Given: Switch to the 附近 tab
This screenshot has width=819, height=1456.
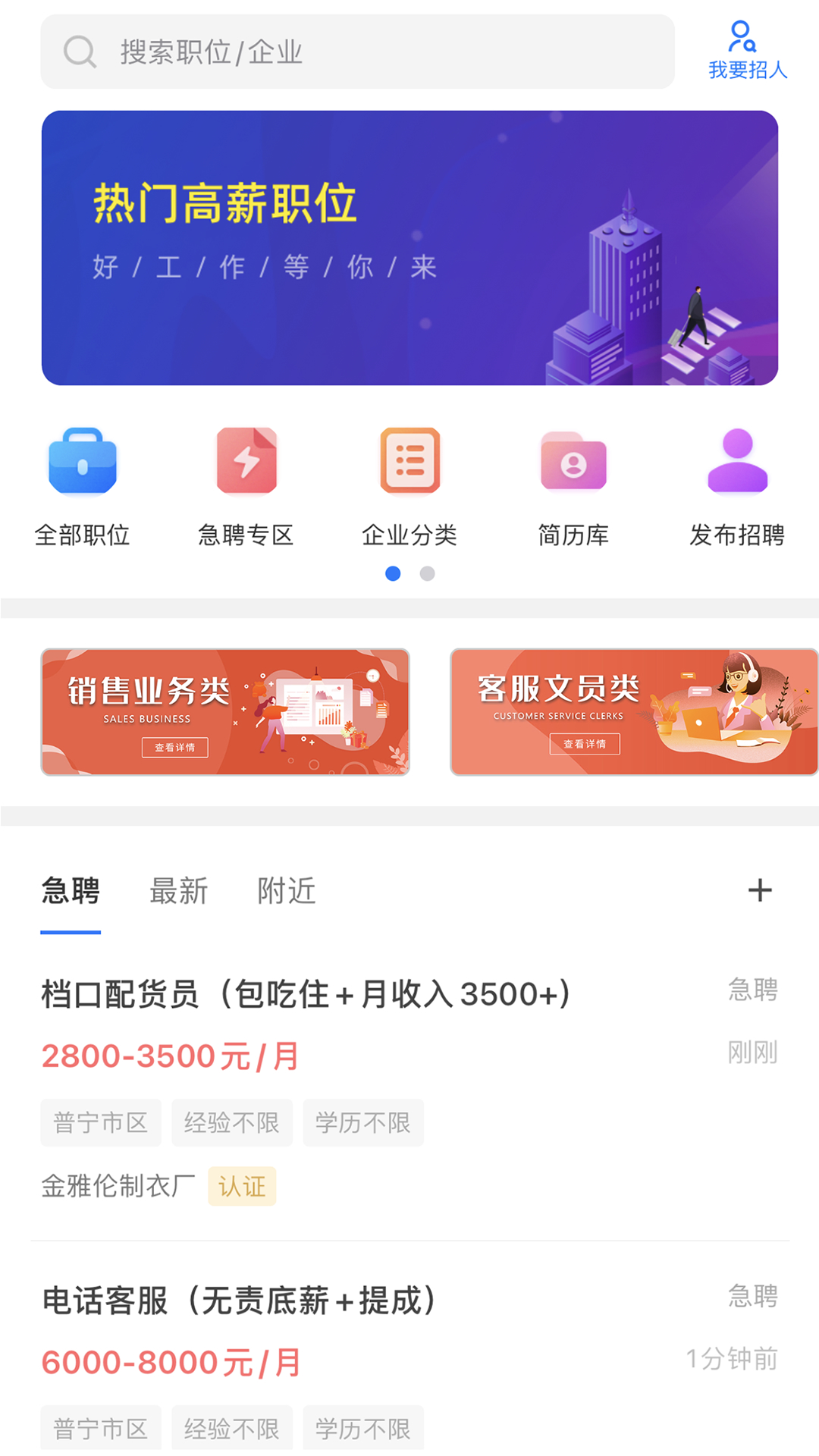Looking at the screenshot, I should (x=286, y=892).
